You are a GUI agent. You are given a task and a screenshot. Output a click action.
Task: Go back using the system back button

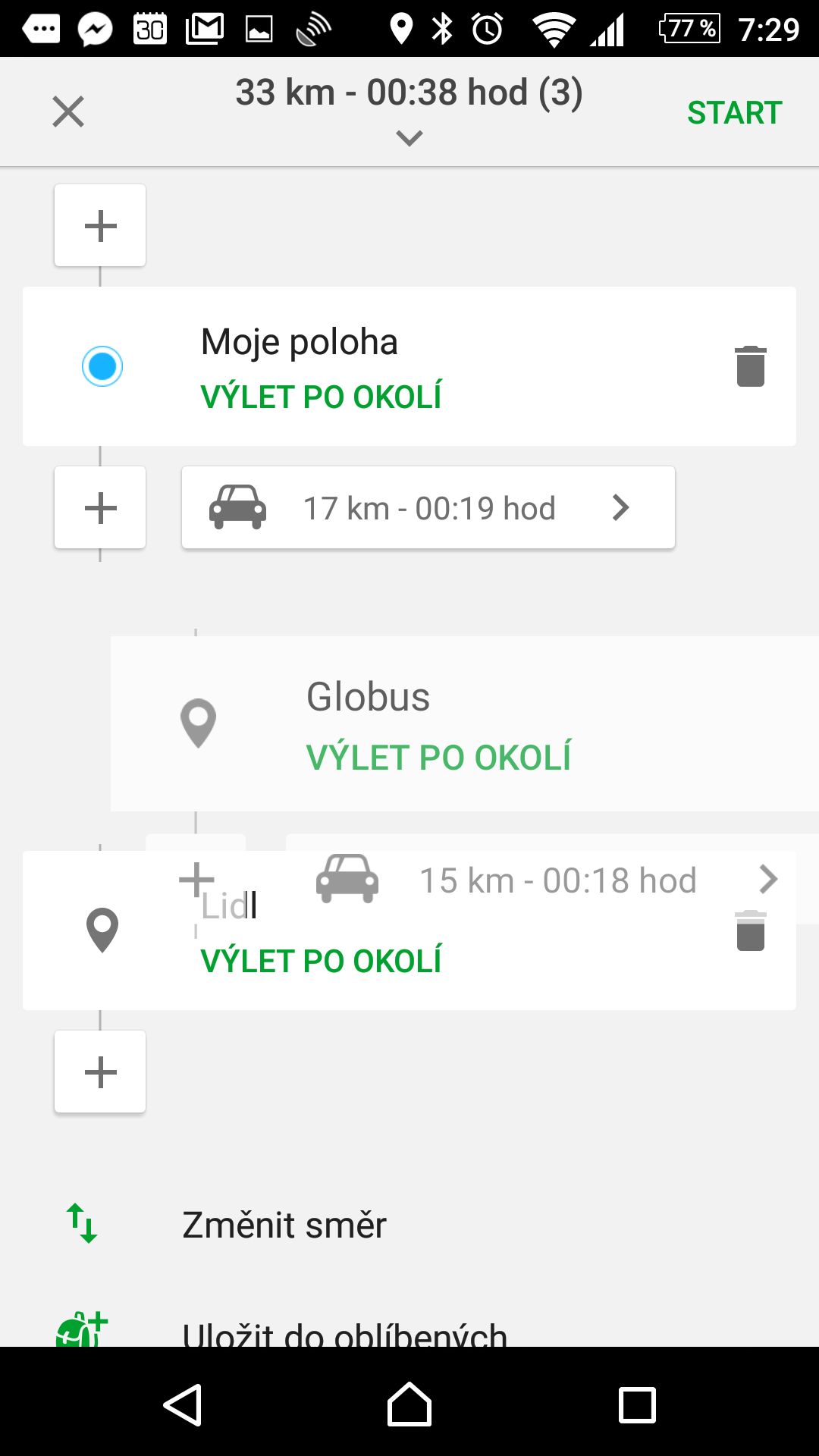coord(182,1404)
